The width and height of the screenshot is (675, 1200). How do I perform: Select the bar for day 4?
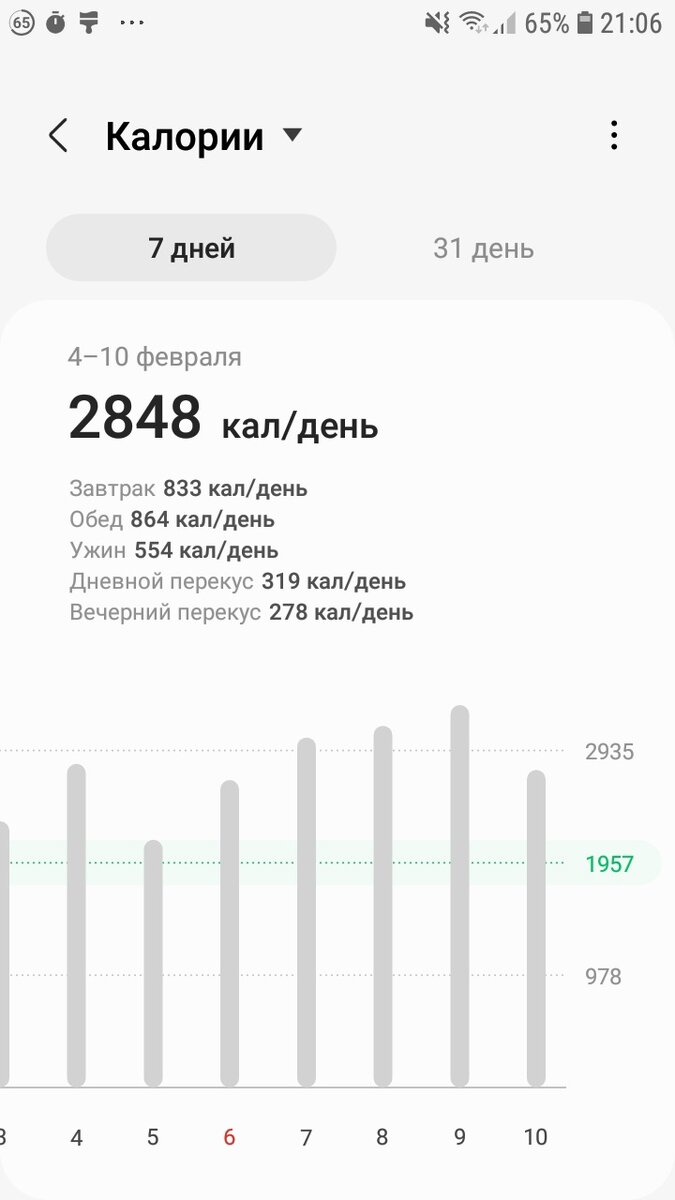coord(76,926)
